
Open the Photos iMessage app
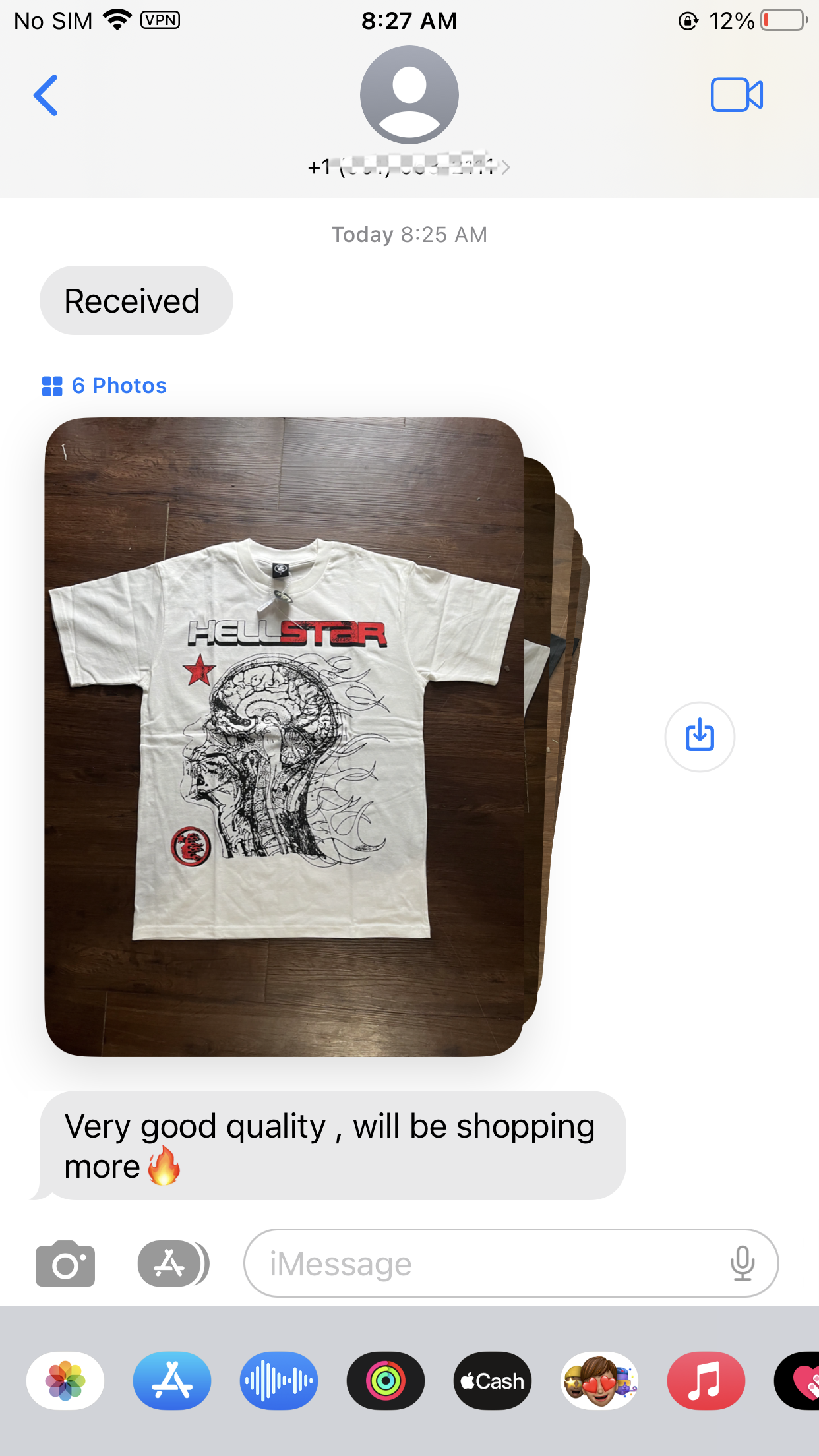65,1381
